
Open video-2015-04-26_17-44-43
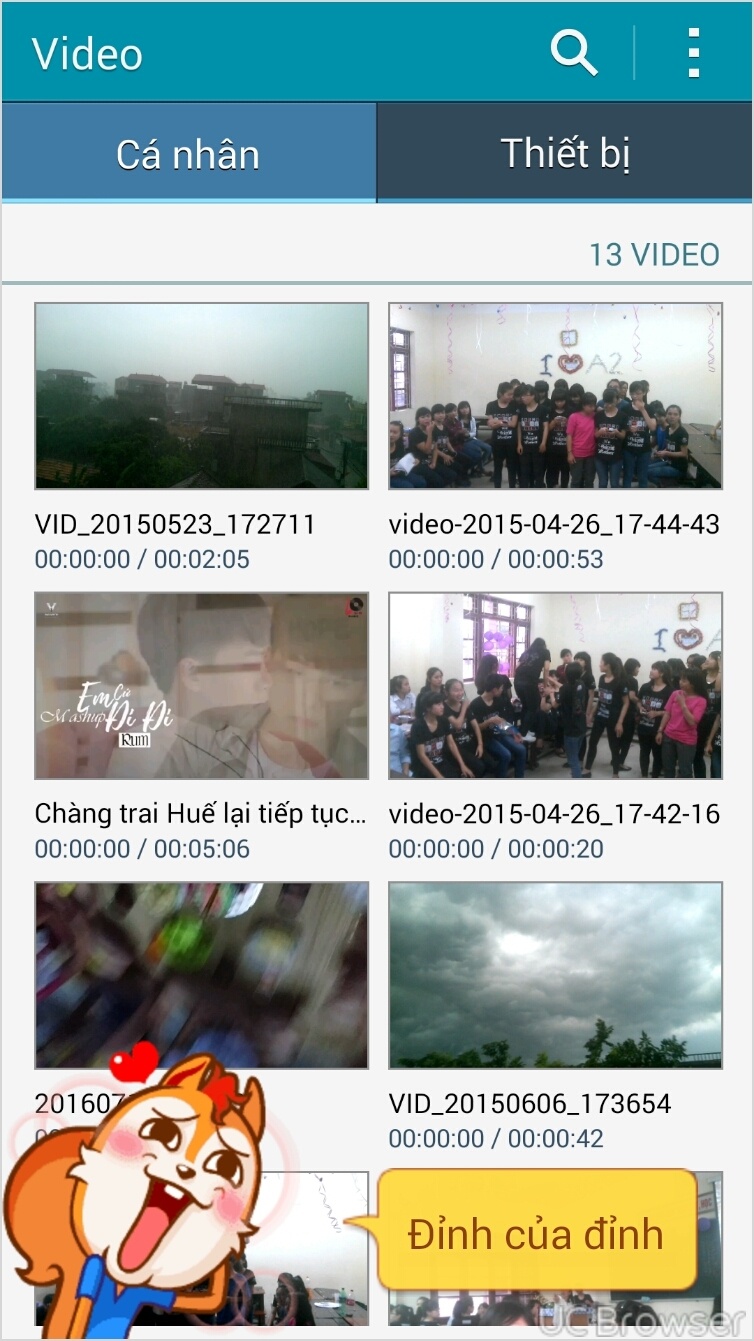point(555,396)
